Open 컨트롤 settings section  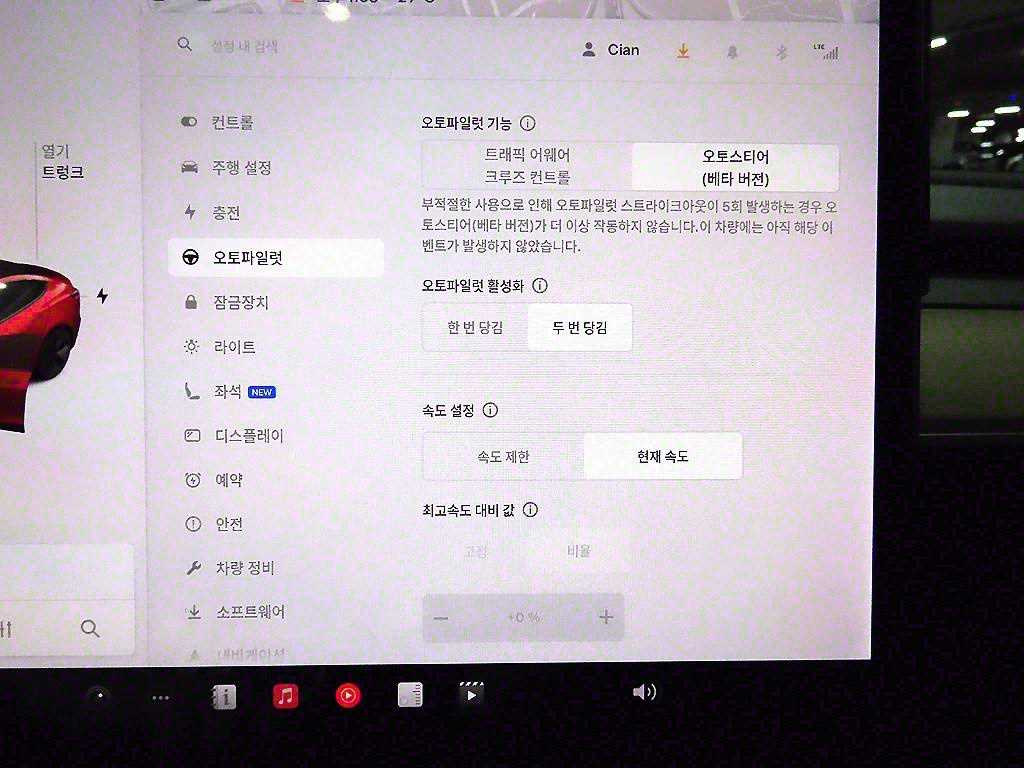coord(232,122)
